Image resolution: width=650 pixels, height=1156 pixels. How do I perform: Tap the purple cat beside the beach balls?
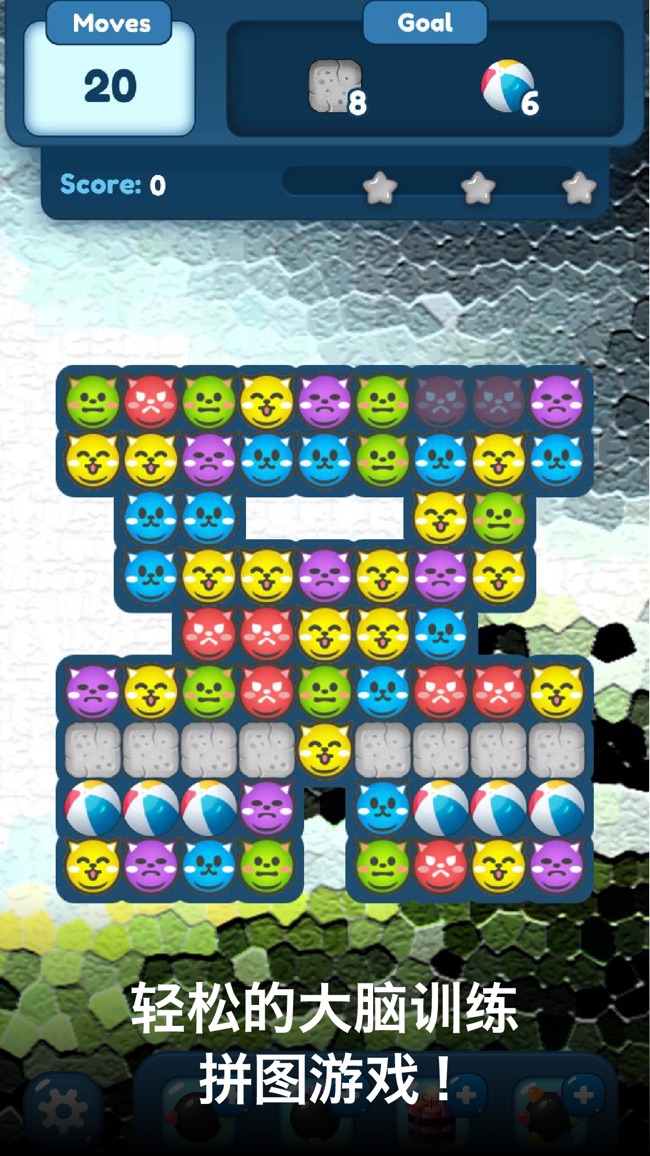(267, 808)
